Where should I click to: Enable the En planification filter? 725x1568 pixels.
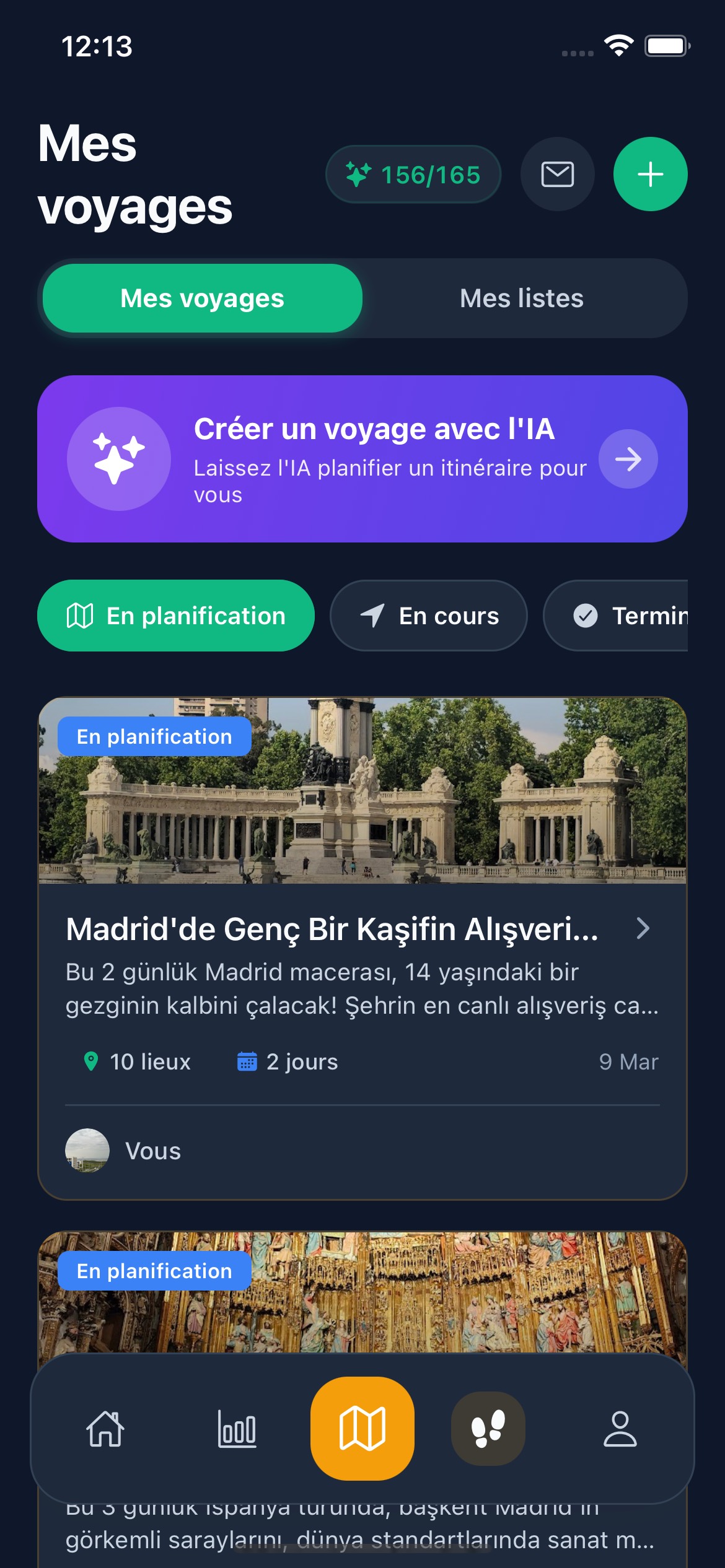(x=176, y=615)
